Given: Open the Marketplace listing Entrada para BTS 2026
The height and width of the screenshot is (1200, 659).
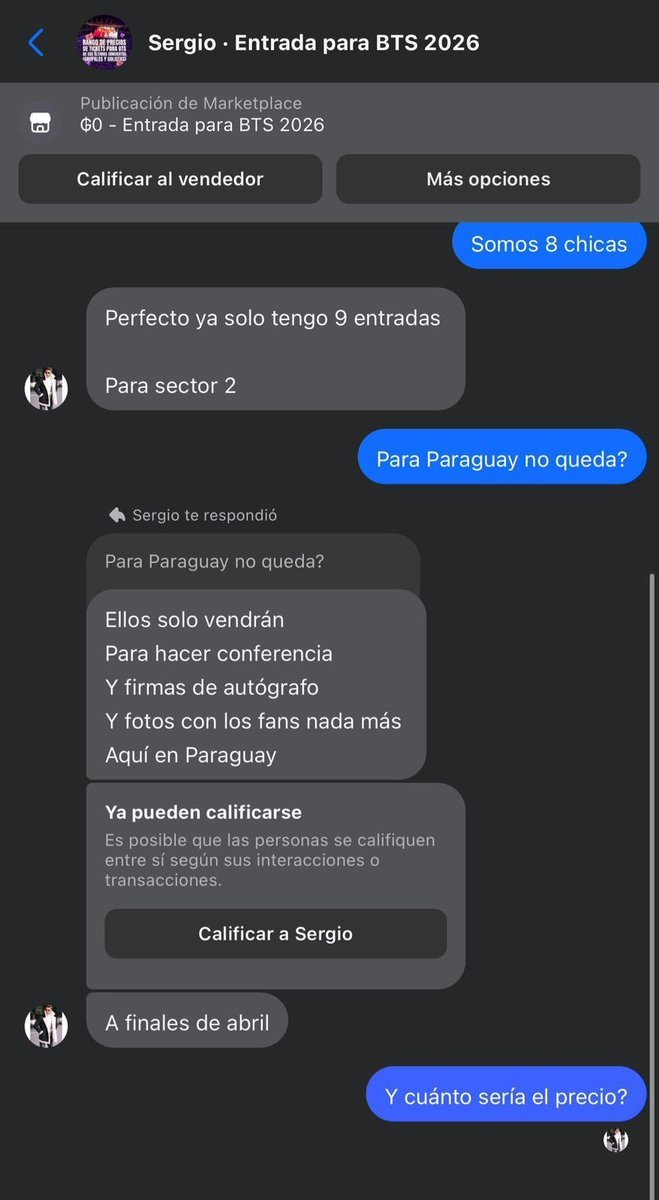Looking at the screenshot, I should pos(202,115).
